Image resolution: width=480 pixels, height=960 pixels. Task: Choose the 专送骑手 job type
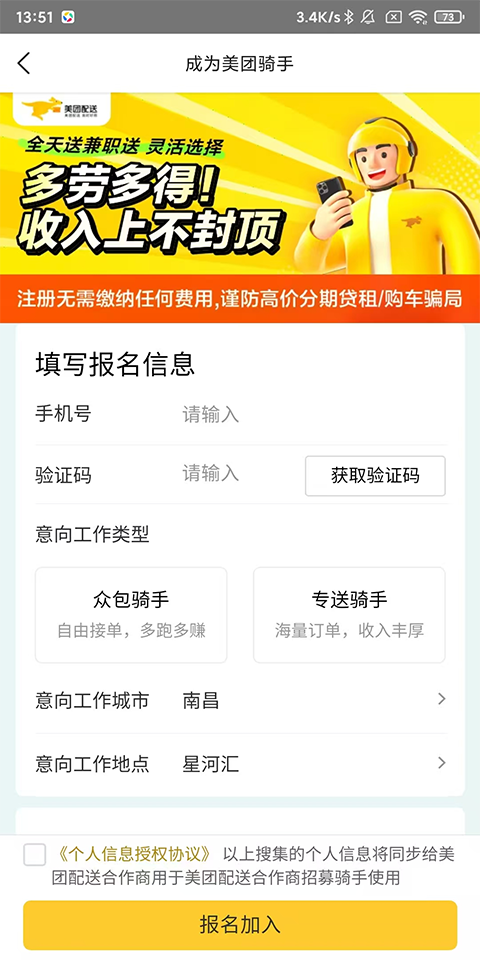coord(349,615)
